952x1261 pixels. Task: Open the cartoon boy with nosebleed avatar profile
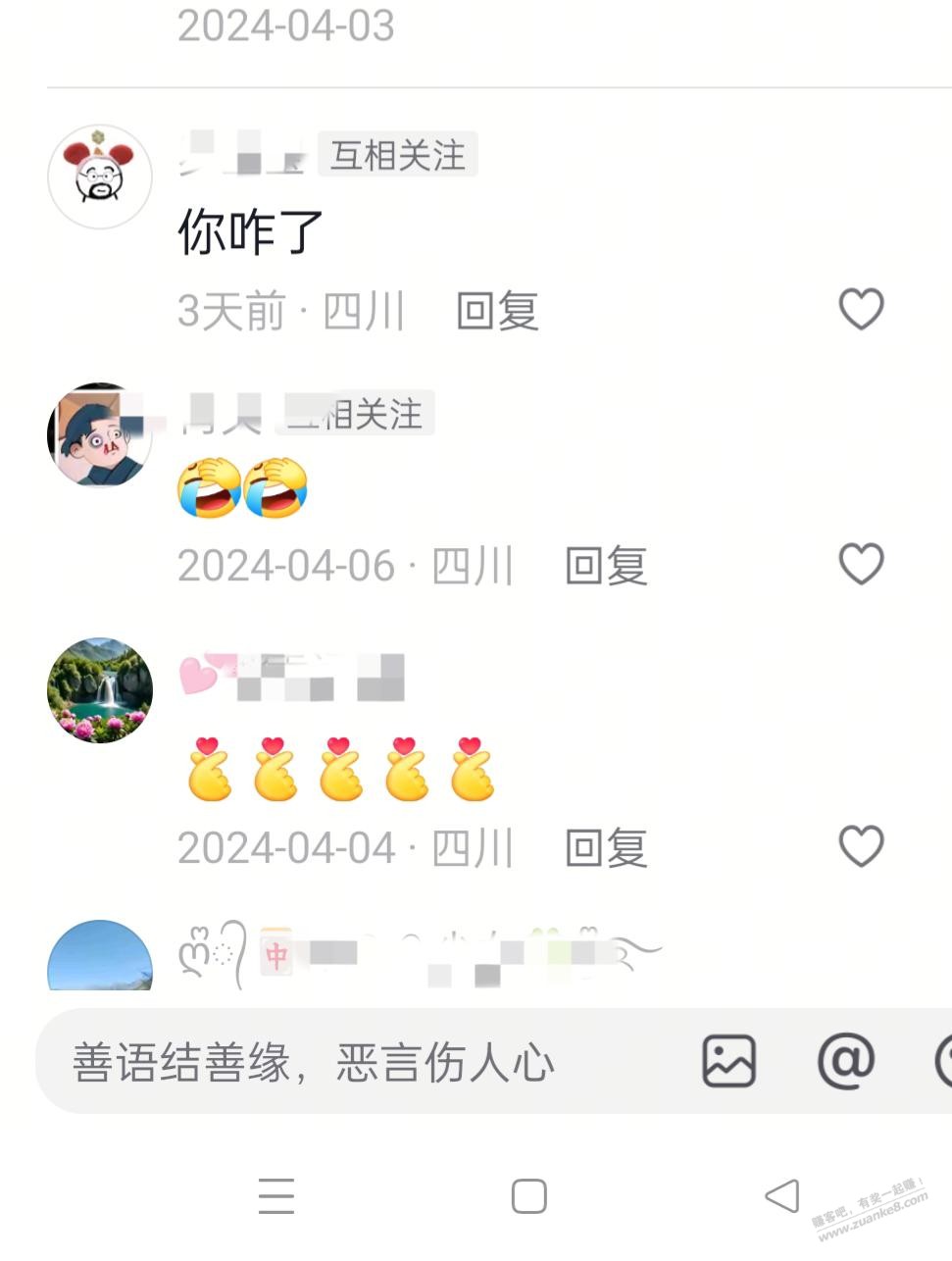[x=100, y=435]
